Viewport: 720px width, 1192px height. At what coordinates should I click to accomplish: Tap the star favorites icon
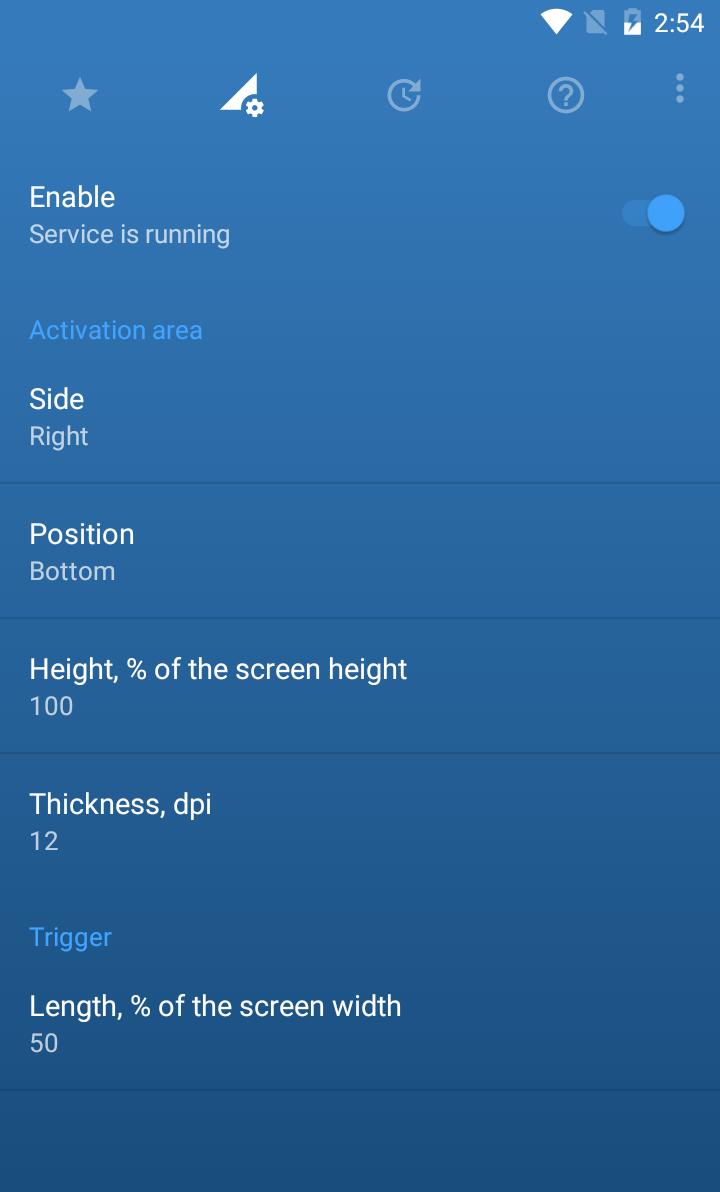coord(80,94)
